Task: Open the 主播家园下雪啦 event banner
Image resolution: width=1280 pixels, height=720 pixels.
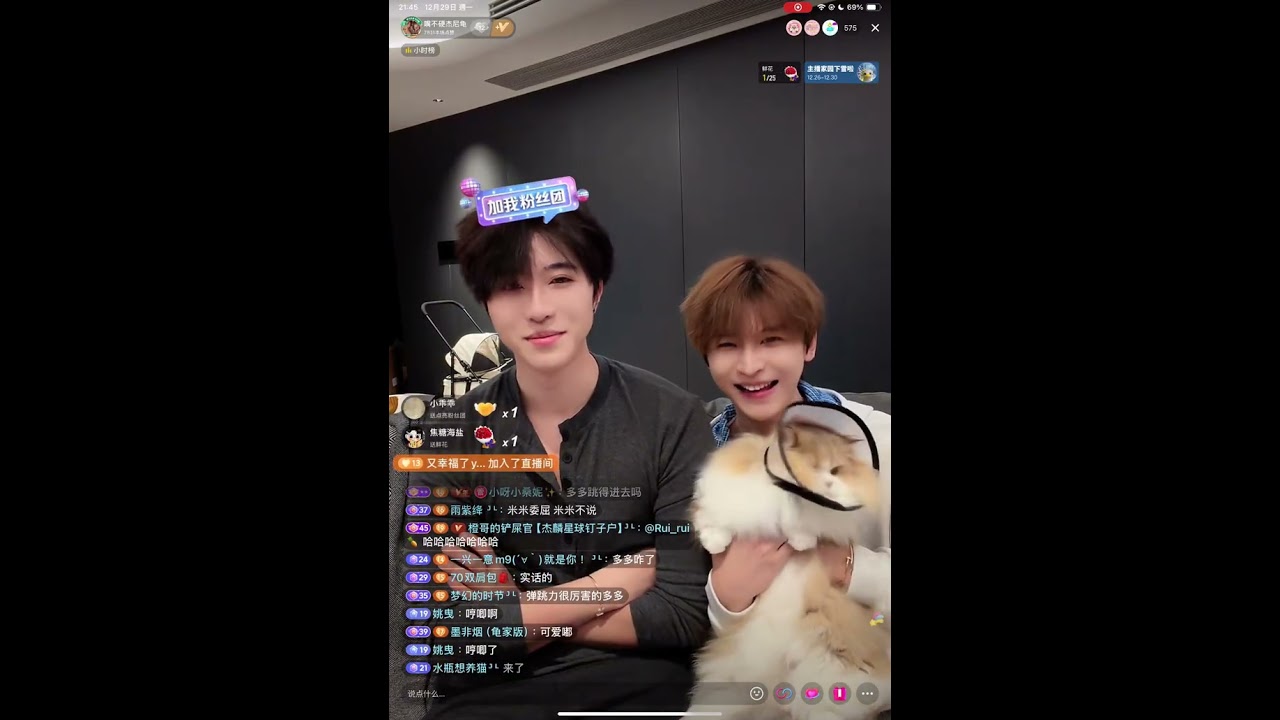Action: [x=842, y=73]
